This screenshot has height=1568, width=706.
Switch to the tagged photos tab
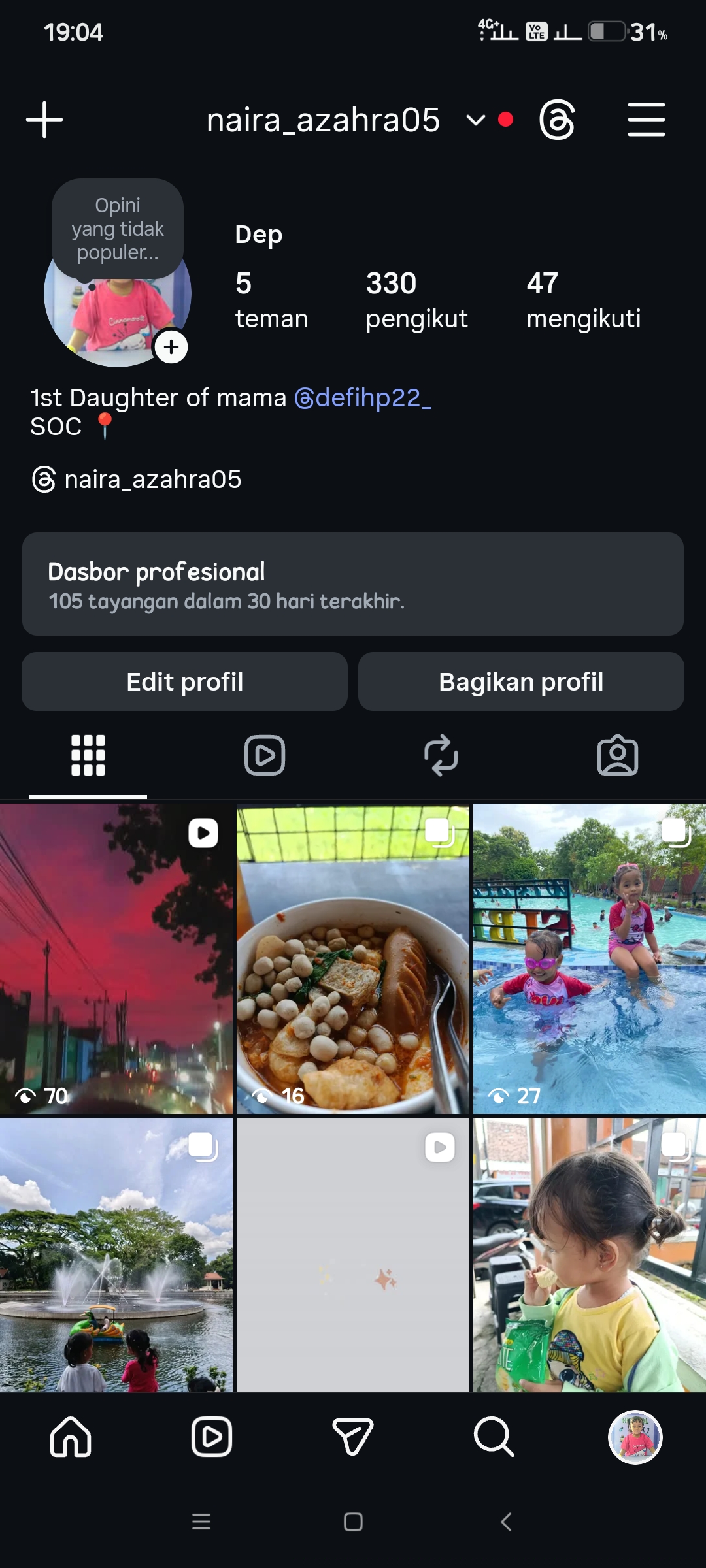618,755
